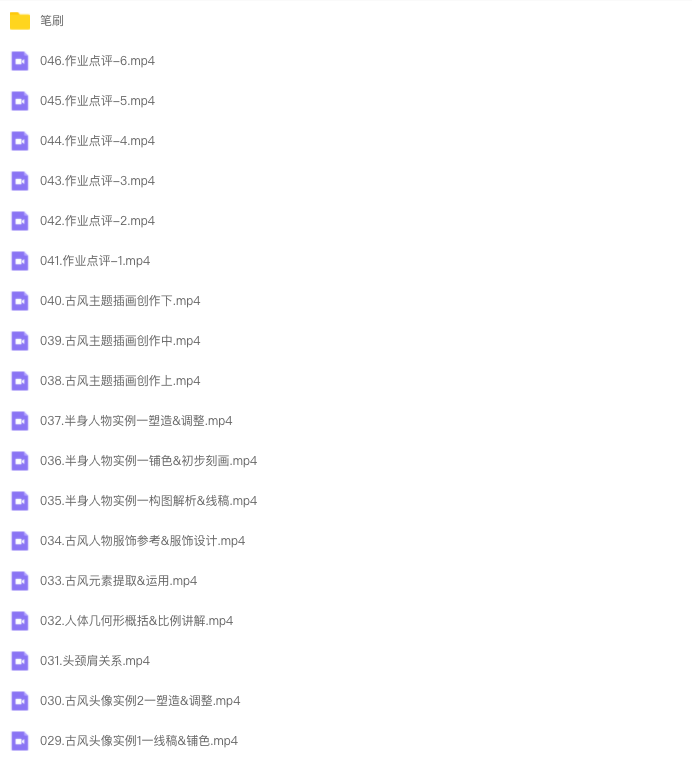Play 040.古风主题插画创作下.mp4
This screenshot has width=692, height=757.
click(120, 301)
